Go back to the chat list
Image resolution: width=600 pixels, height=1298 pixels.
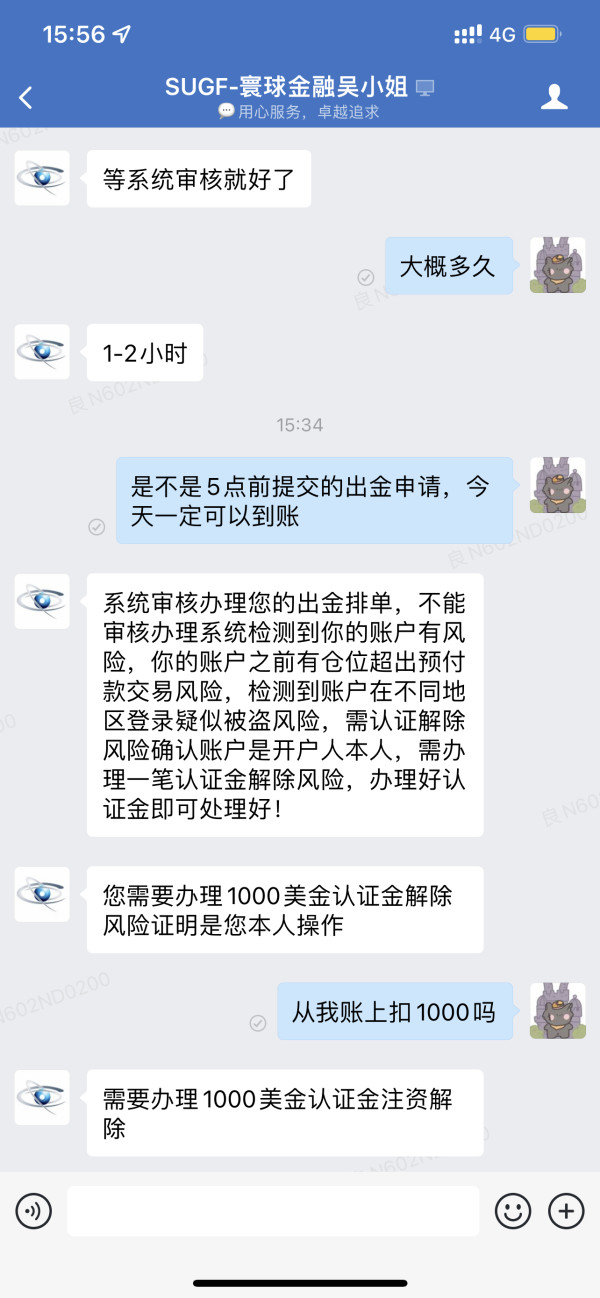[26, 97]
